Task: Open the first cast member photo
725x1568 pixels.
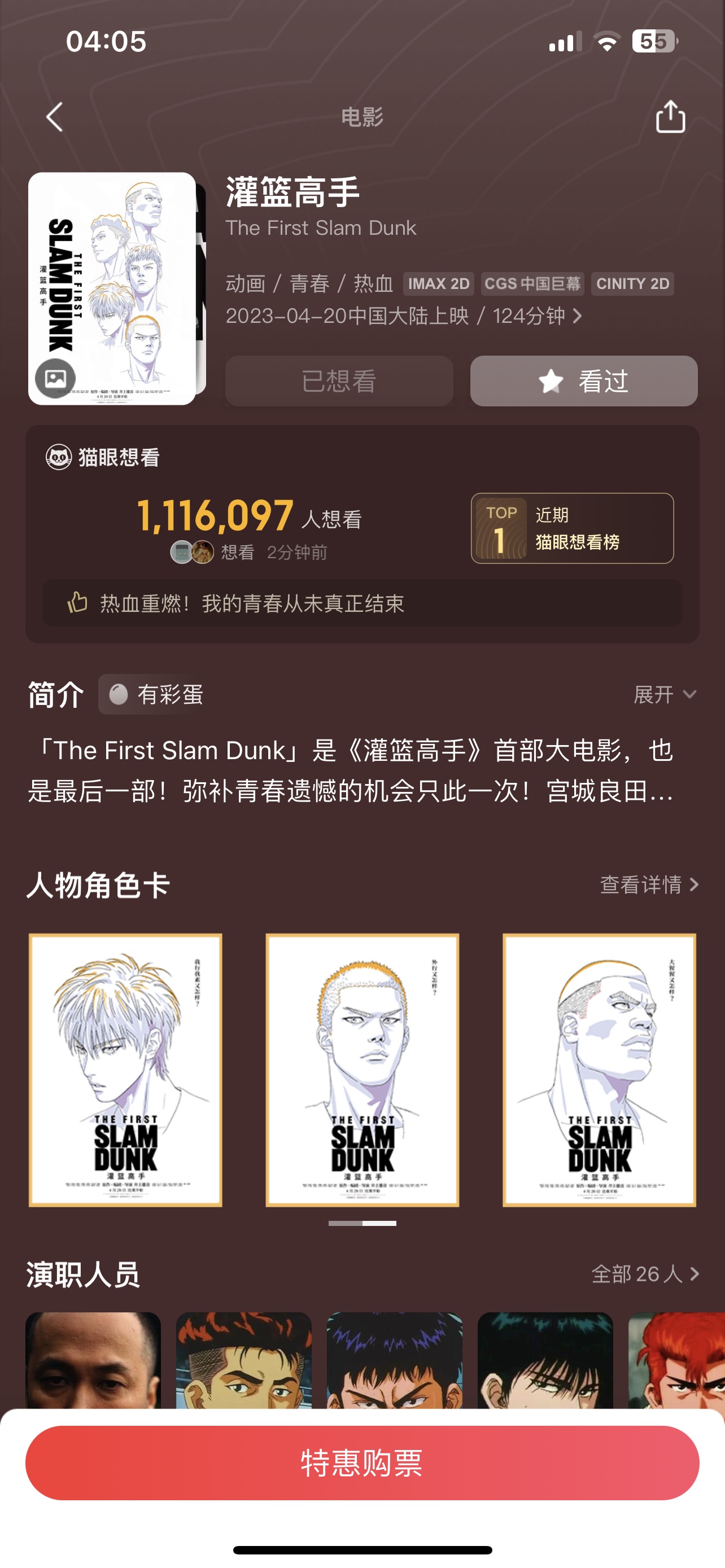Action: [x=93, y=1360]
